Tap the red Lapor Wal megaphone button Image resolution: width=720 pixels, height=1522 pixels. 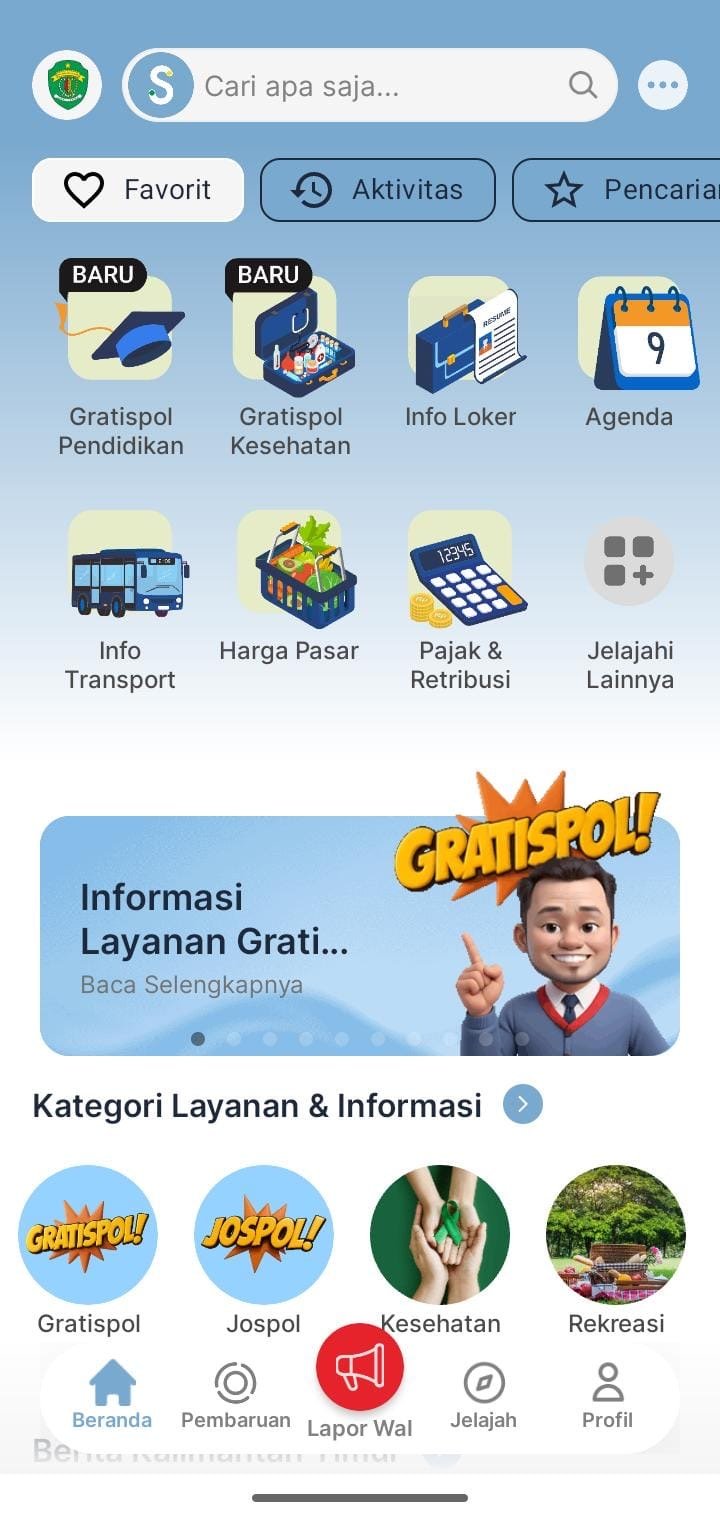(x=360, y=1367)
